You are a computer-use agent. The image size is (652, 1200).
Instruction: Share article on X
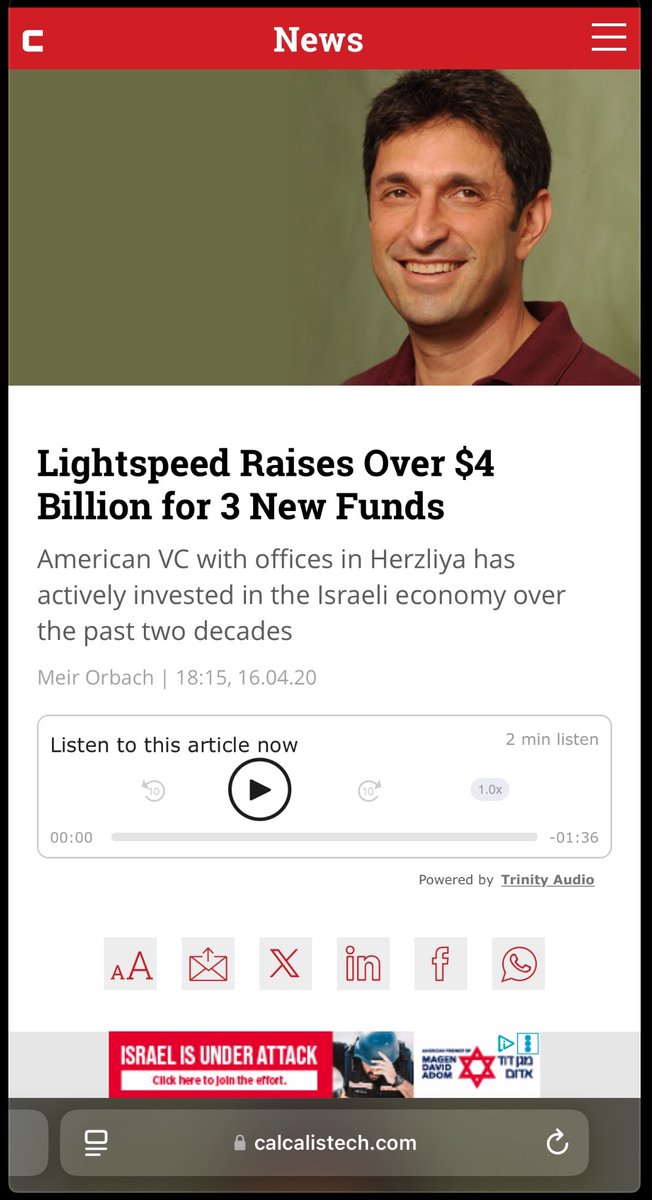285,964
